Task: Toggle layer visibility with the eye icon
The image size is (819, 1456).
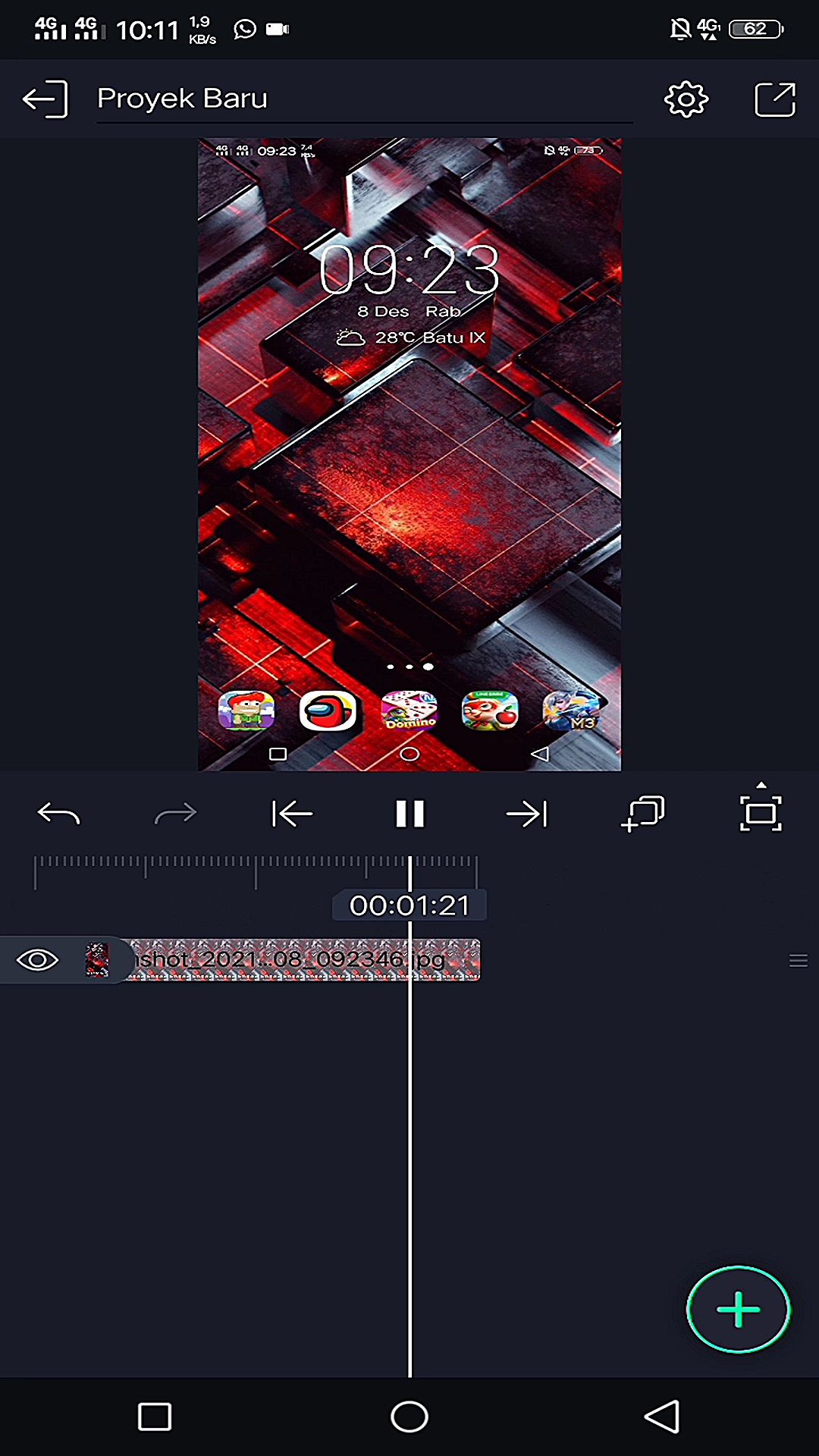Action: tap(38, 960)
